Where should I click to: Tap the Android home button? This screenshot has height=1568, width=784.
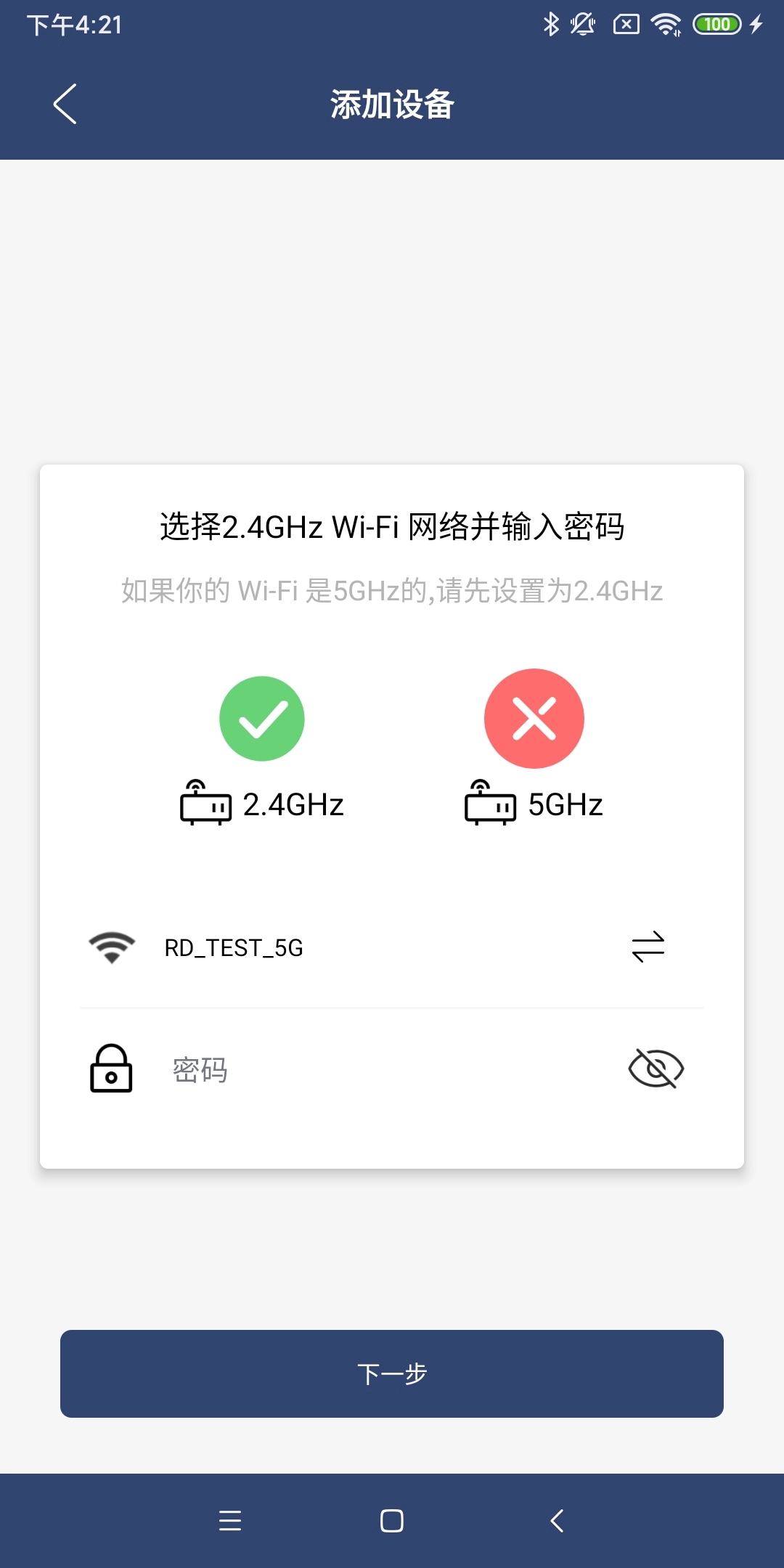point(391,1522)
